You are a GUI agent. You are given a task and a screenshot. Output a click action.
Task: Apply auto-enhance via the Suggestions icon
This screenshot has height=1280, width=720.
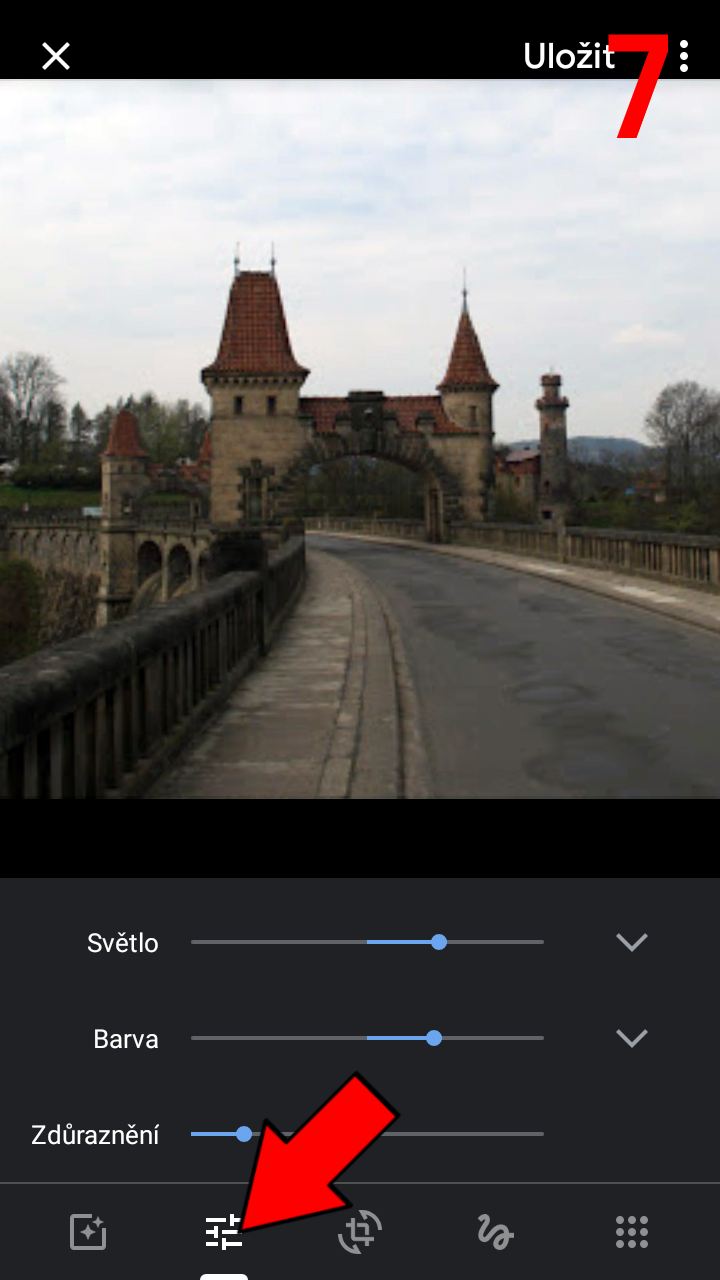(87, 1231)
